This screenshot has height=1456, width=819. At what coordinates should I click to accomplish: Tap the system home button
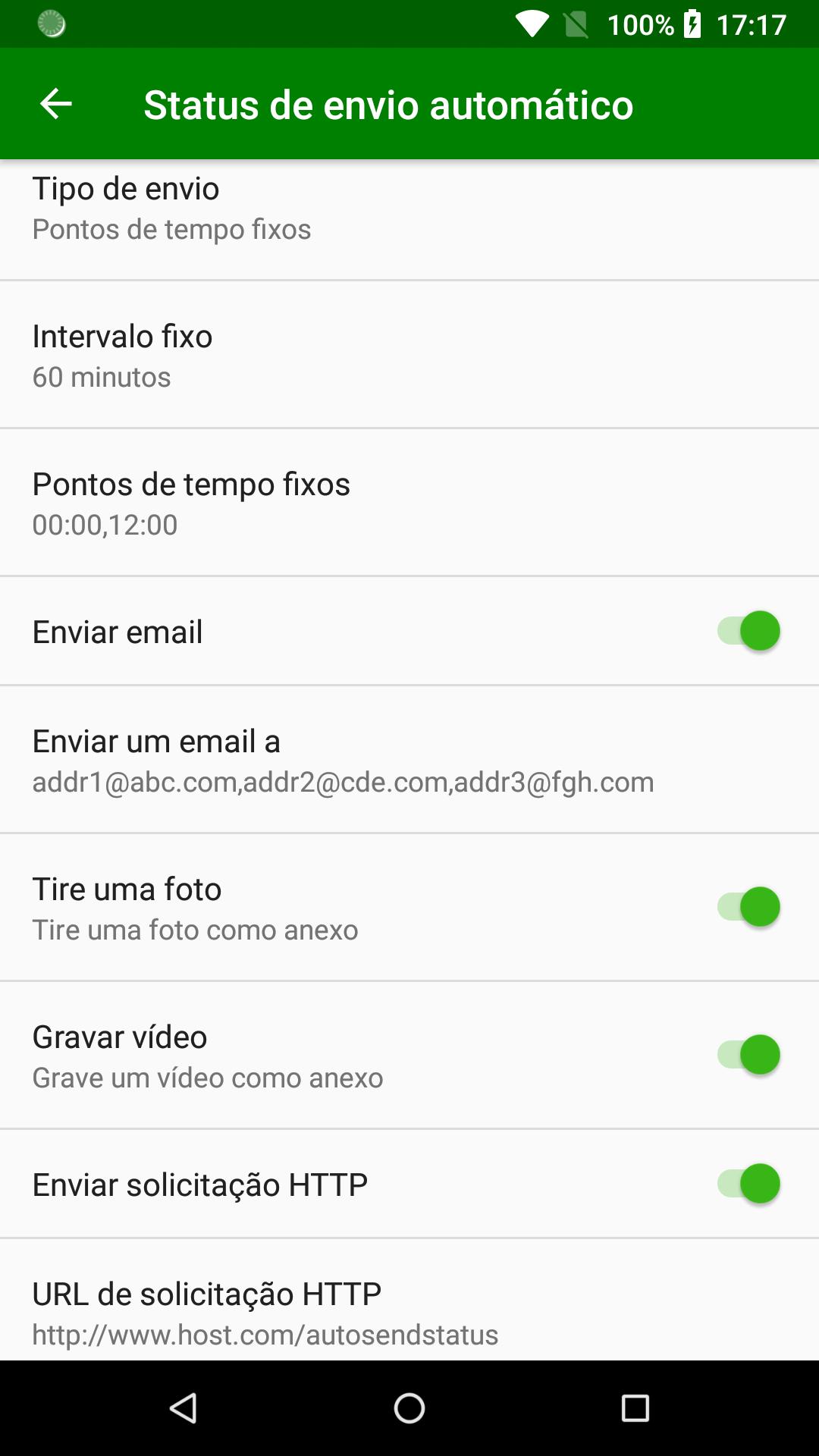pos(409,1408)
